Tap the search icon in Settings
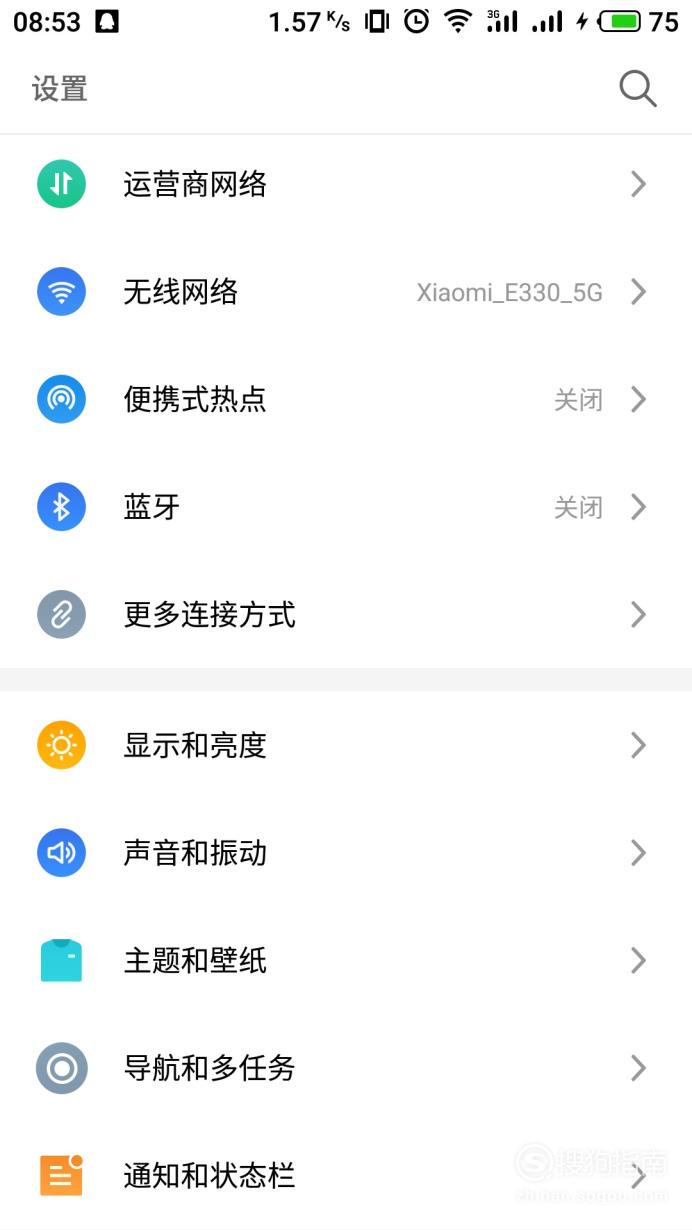The height and width of the screenshot is (1230, 692). 637,88
